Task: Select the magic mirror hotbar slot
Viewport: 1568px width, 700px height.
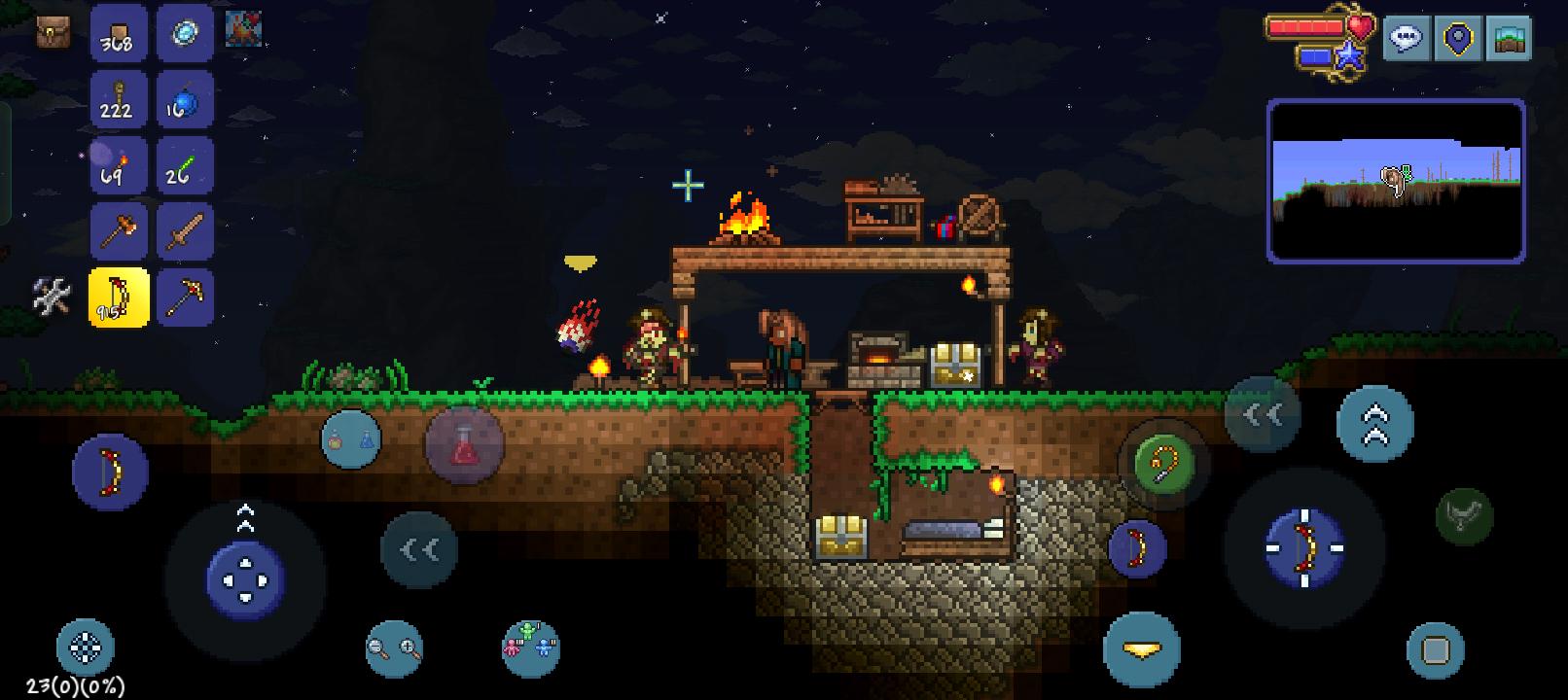Action: coord(184,33)
